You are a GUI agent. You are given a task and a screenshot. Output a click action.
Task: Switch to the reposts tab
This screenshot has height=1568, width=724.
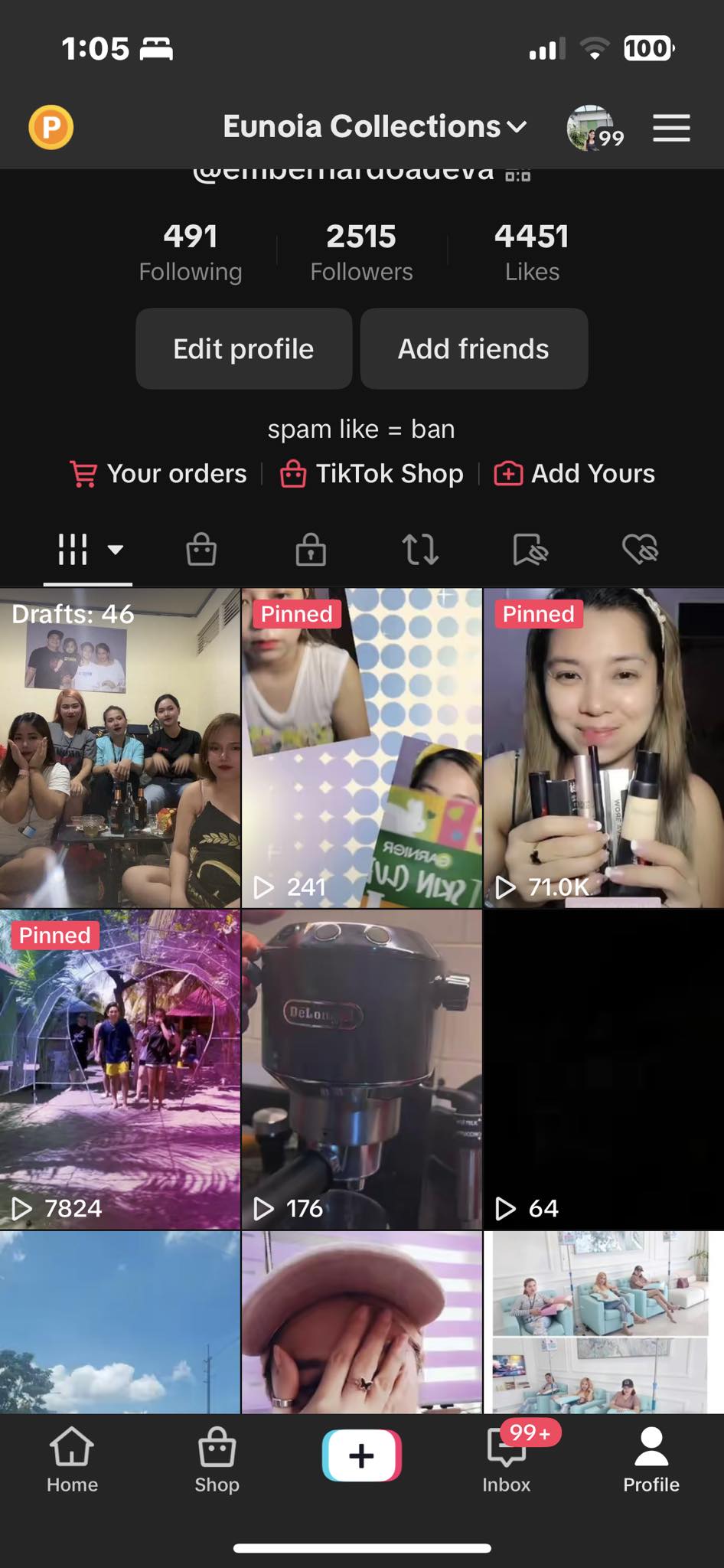[420, 550]
